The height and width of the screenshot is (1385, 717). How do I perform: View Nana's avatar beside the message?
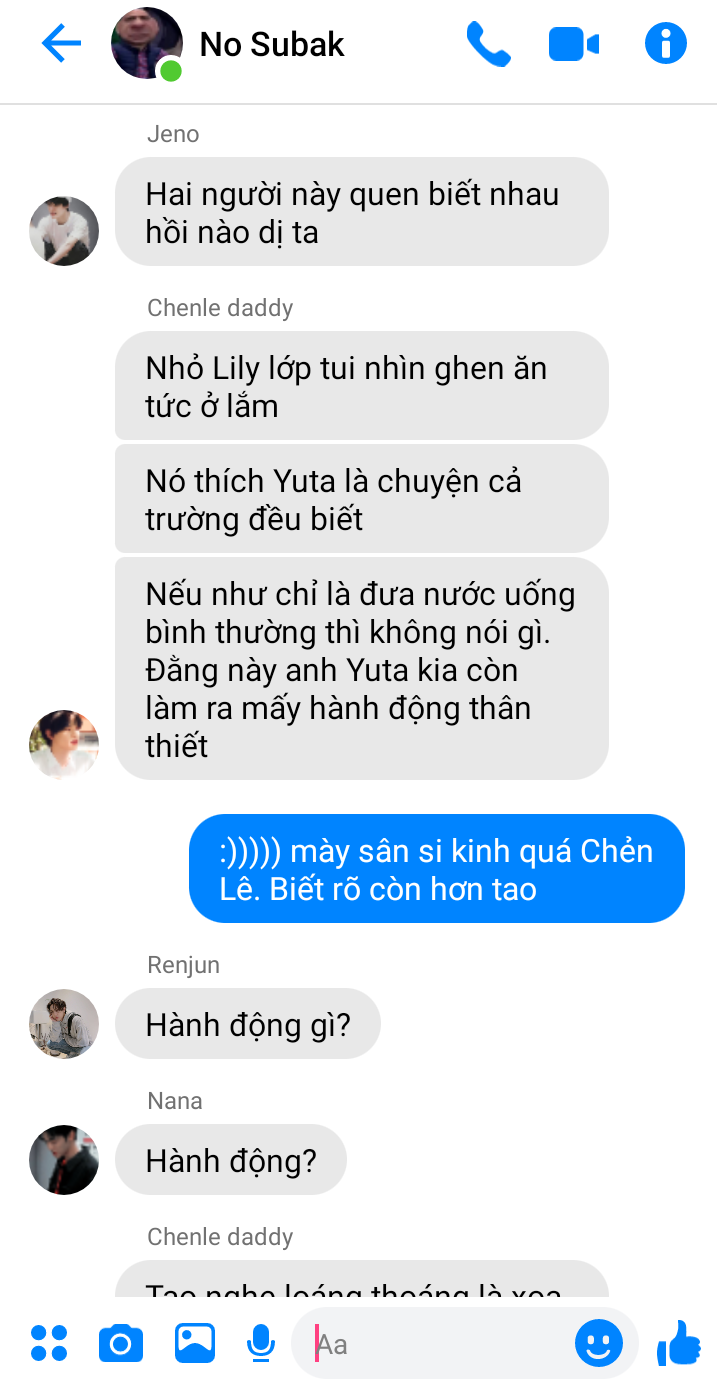64,1160
